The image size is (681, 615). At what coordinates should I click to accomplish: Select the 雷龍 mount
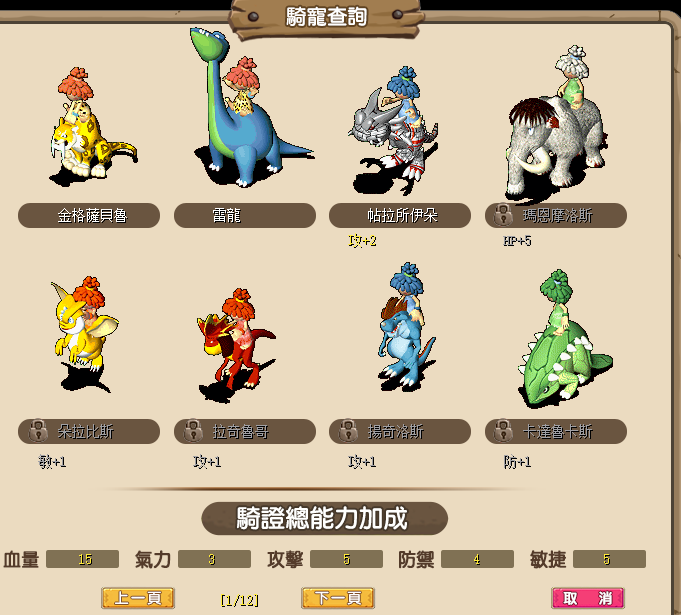pos(245,215)
